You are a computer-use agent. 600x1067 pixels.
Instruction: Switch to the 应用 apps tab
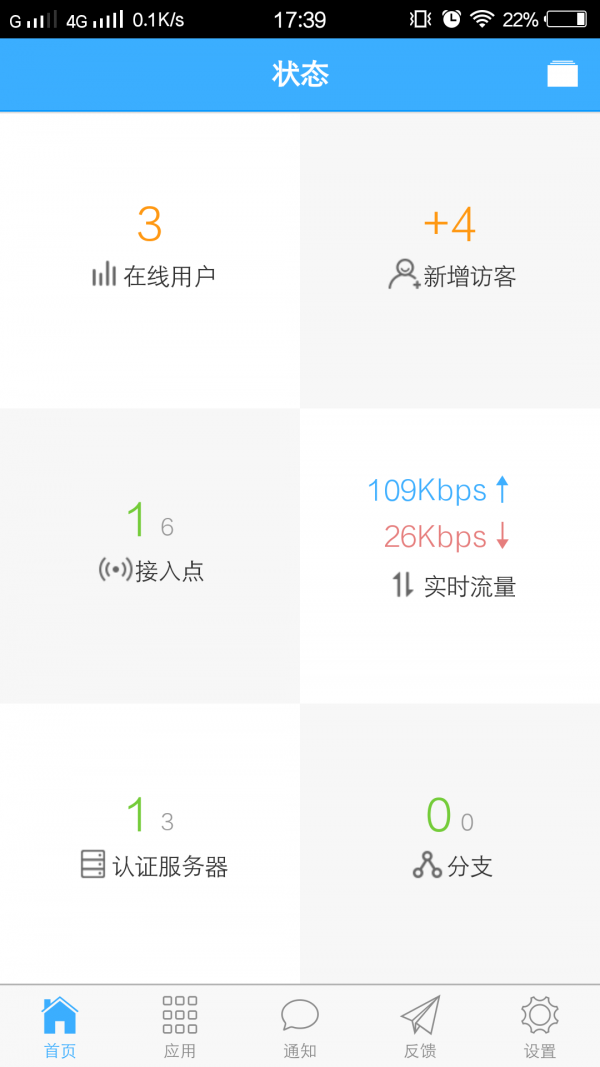click(180, 1027)
